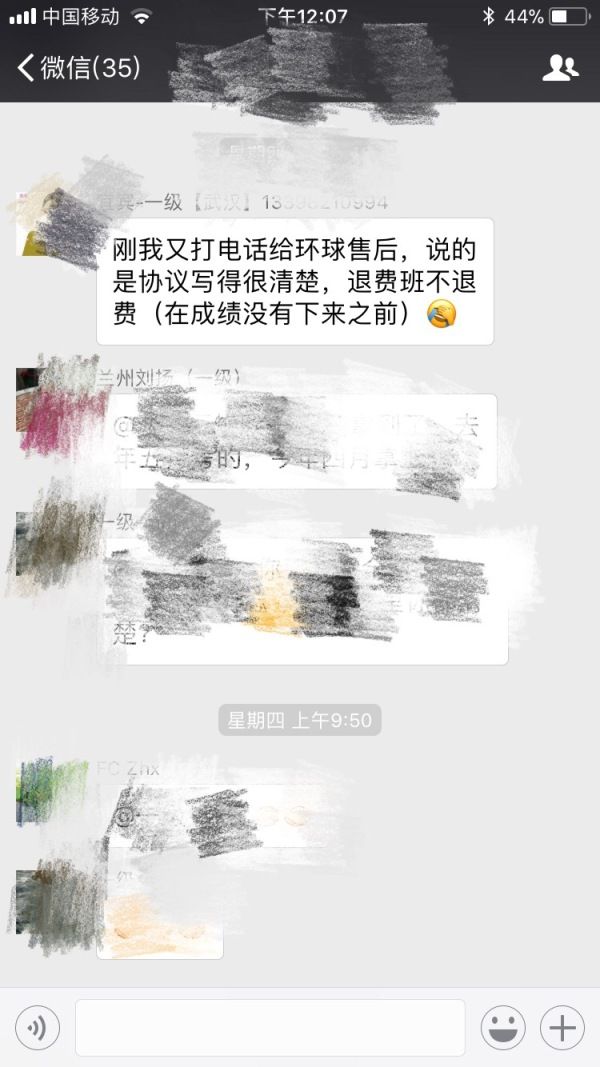
Task: Tap the message text field
Action: point(270,1028)
